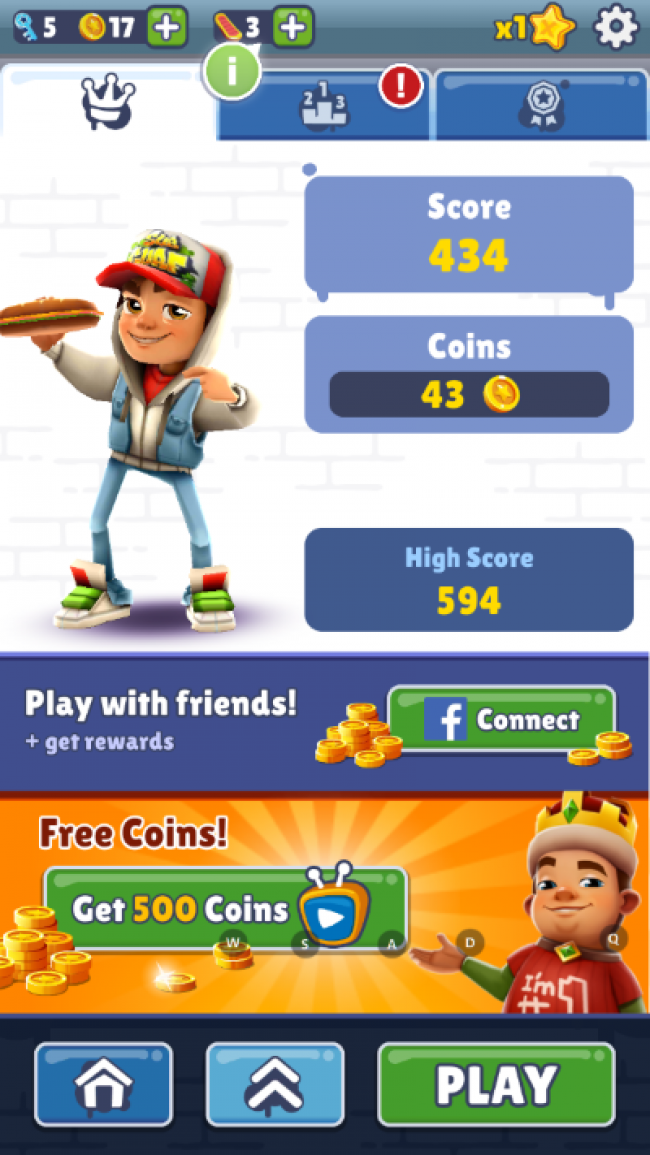Open the green info bubble
The image size is (650, 1155).
coord(232,71)
